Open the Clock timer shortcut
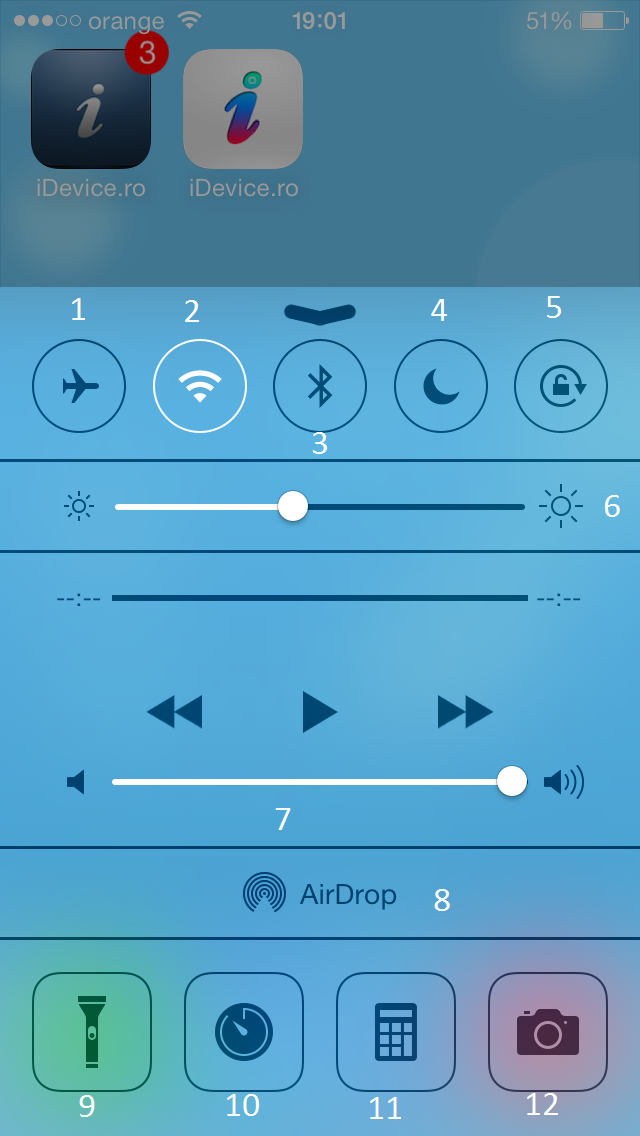Viewport: 640px width, 1136px height. click(x=244, y=1031)
